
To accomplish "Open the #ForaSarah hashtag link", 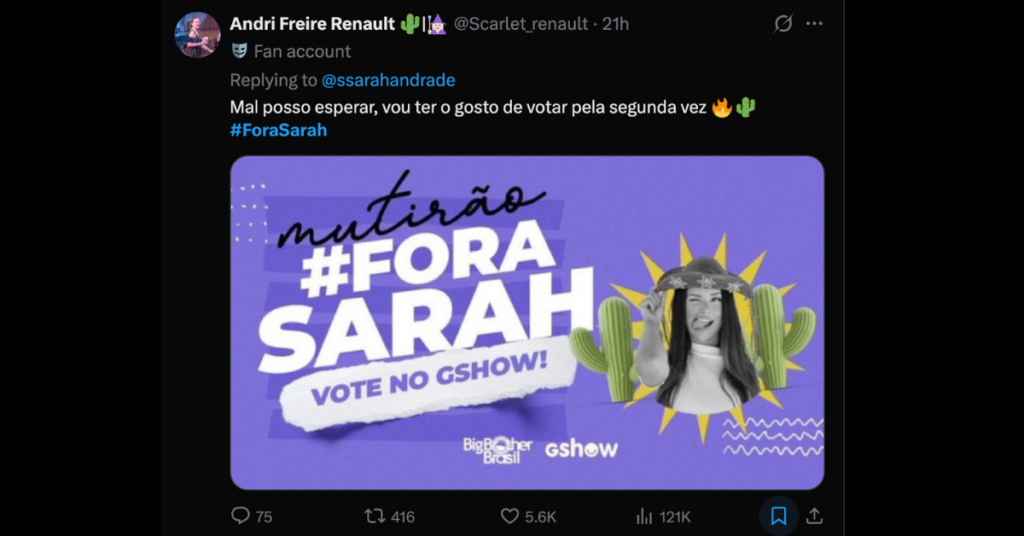I will (278, 130).
